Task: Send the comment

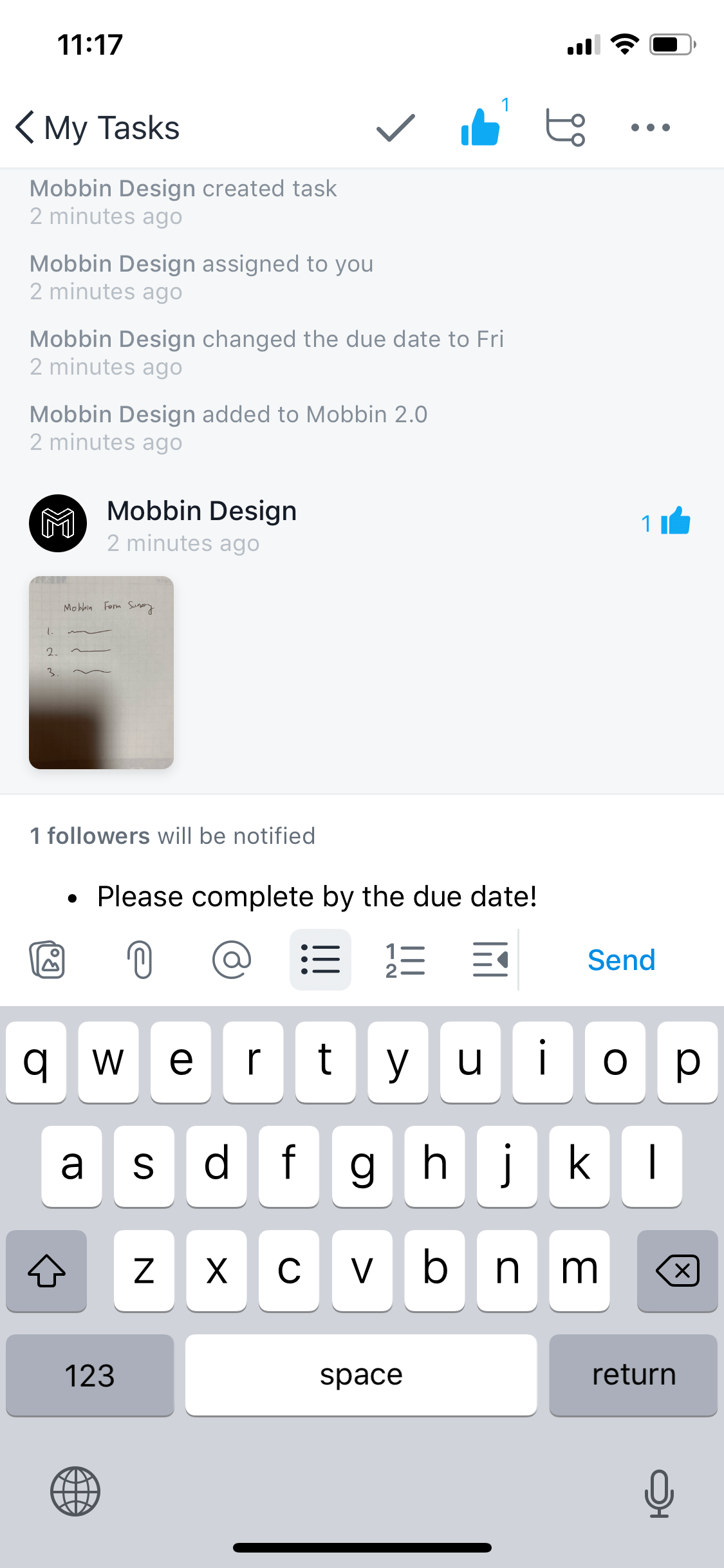Action: (622, 960)
